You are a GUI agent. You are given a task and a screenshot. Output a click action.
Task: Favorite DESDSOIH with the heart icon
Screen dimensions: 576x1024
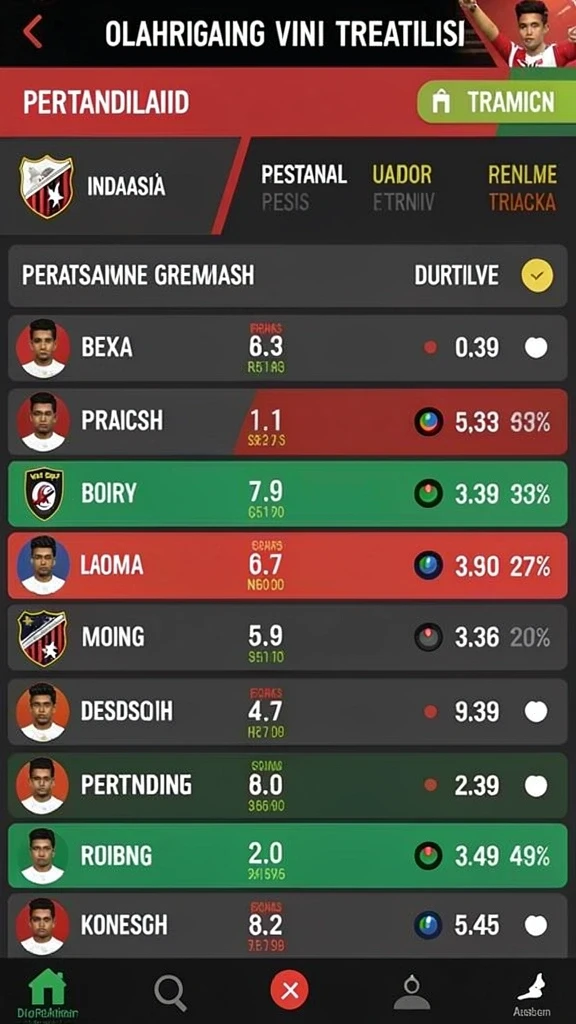click(536, 712)
